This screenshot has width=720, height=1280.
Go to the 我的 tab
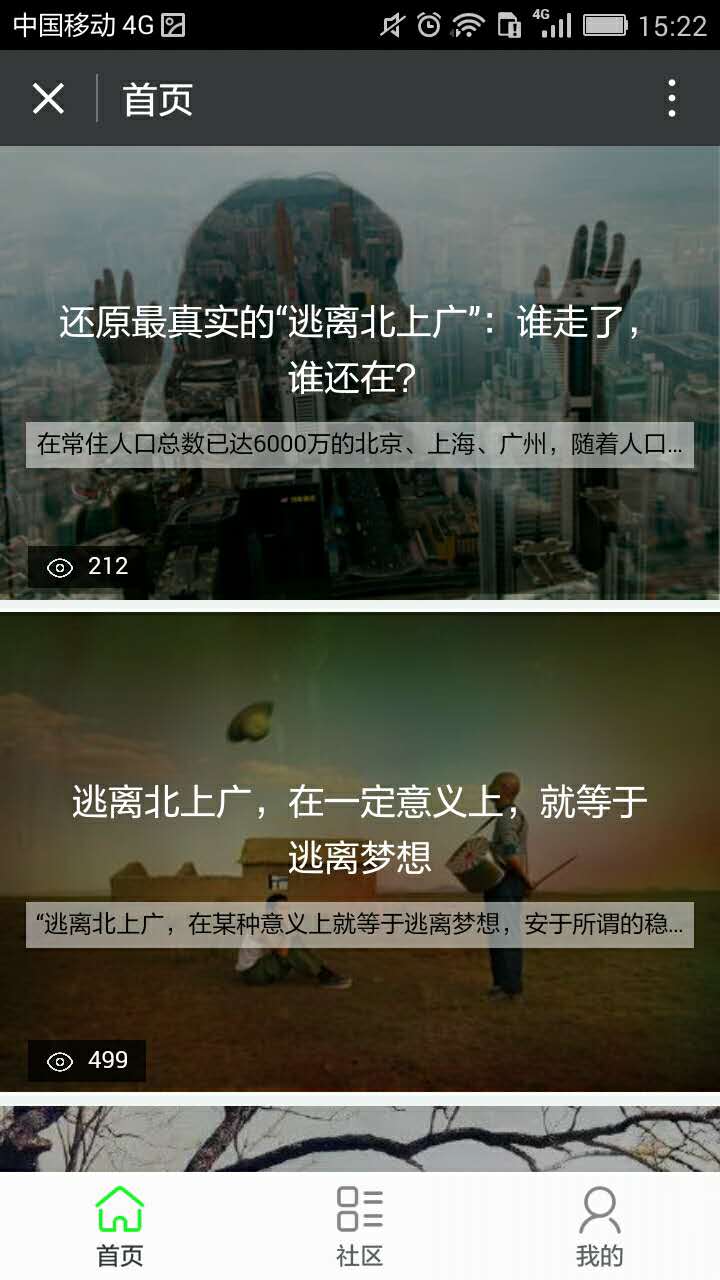[599, 1226]
